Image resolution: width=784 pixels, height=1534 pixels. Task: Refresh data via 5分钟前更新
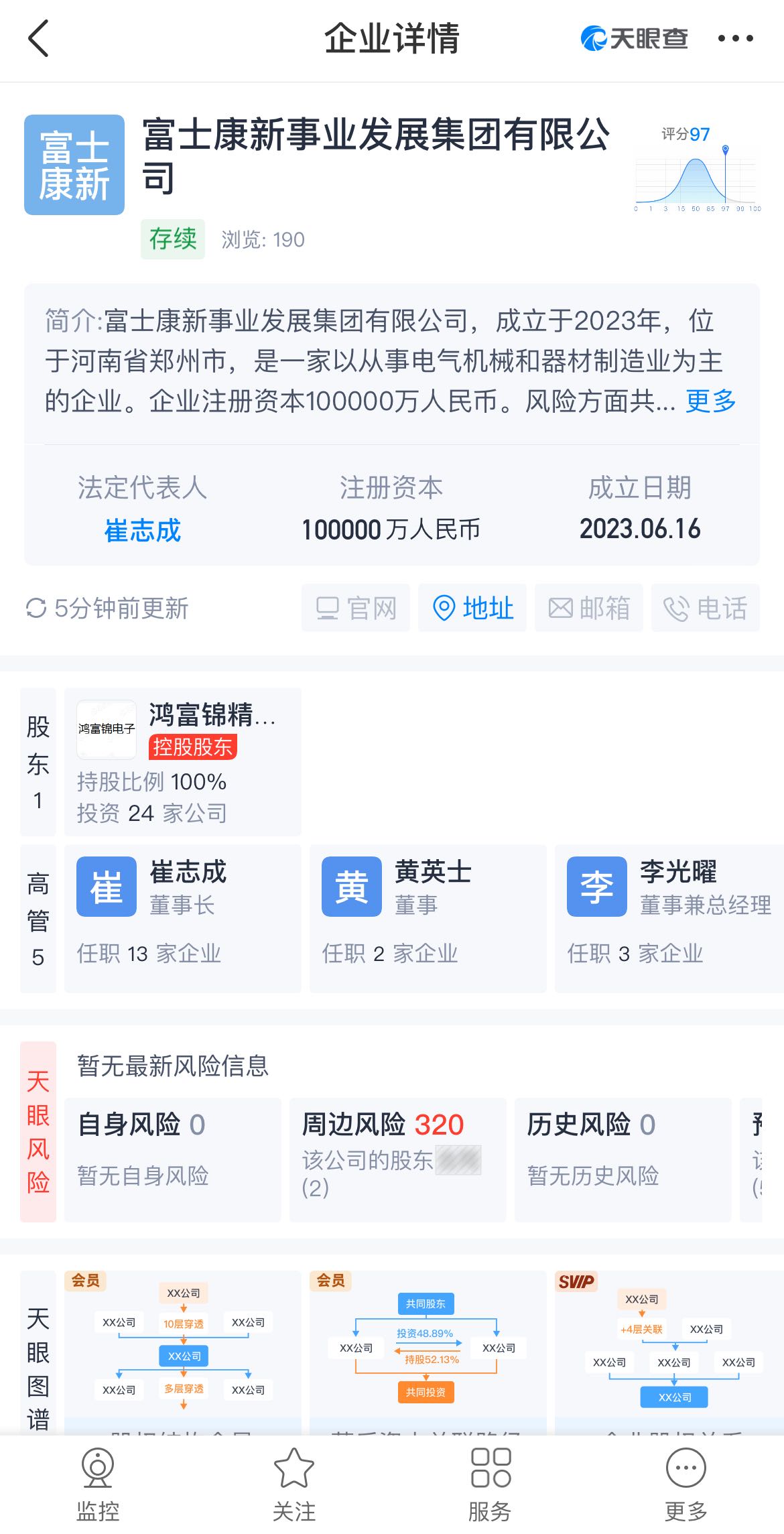(107, 609)
